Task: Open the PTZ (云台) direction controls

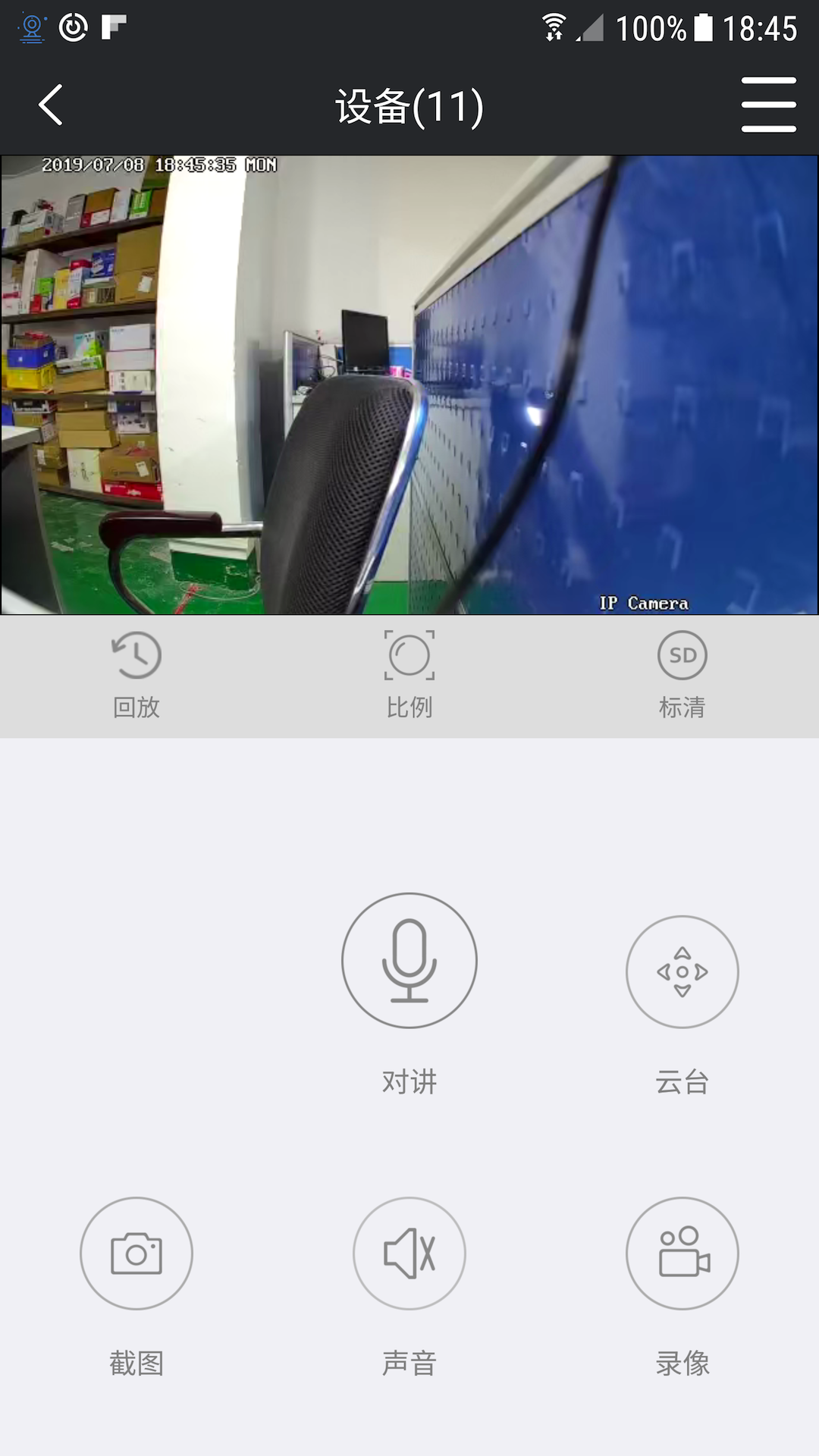Action: pos(682,971)
